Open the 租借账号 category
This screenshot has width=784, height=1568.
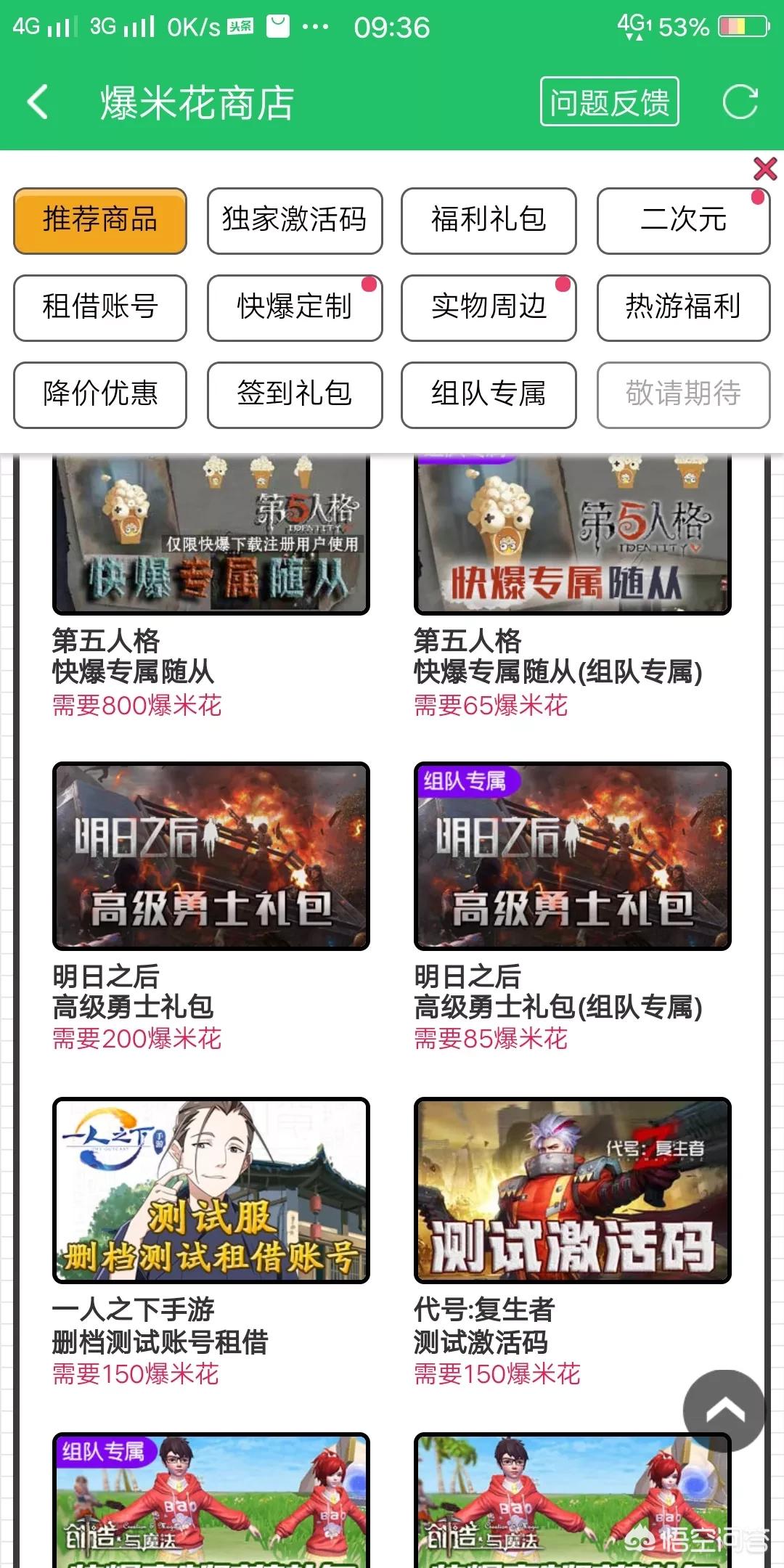tap(99, 309)
